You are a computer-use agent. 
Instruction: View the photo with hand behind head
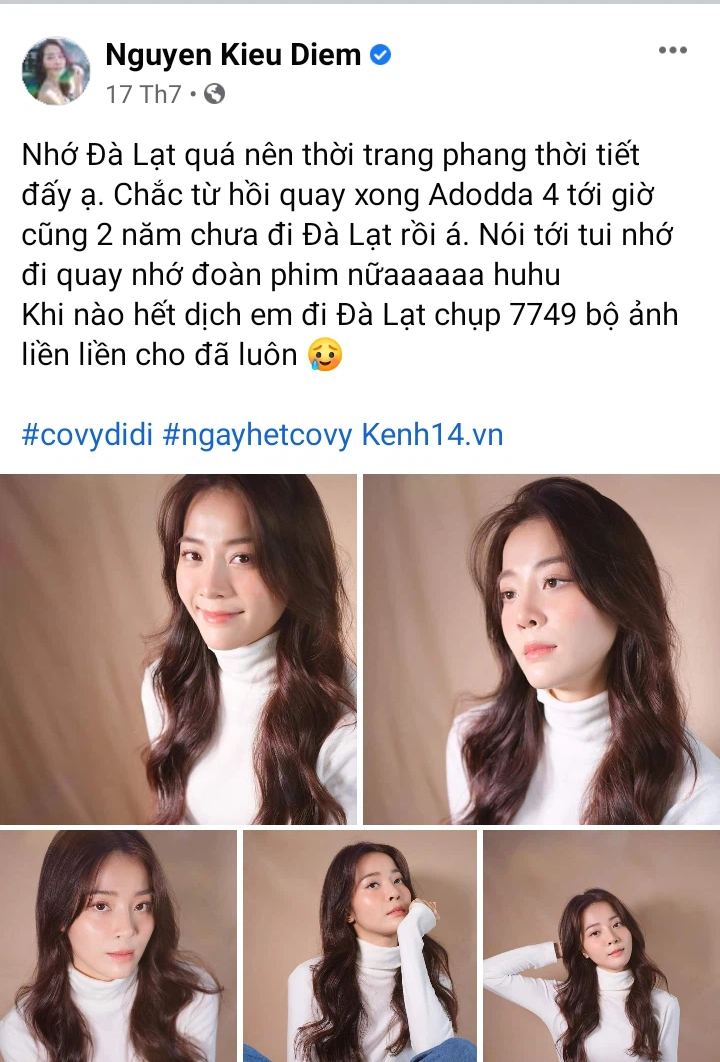pyautogui.click(x=601, y=945)
